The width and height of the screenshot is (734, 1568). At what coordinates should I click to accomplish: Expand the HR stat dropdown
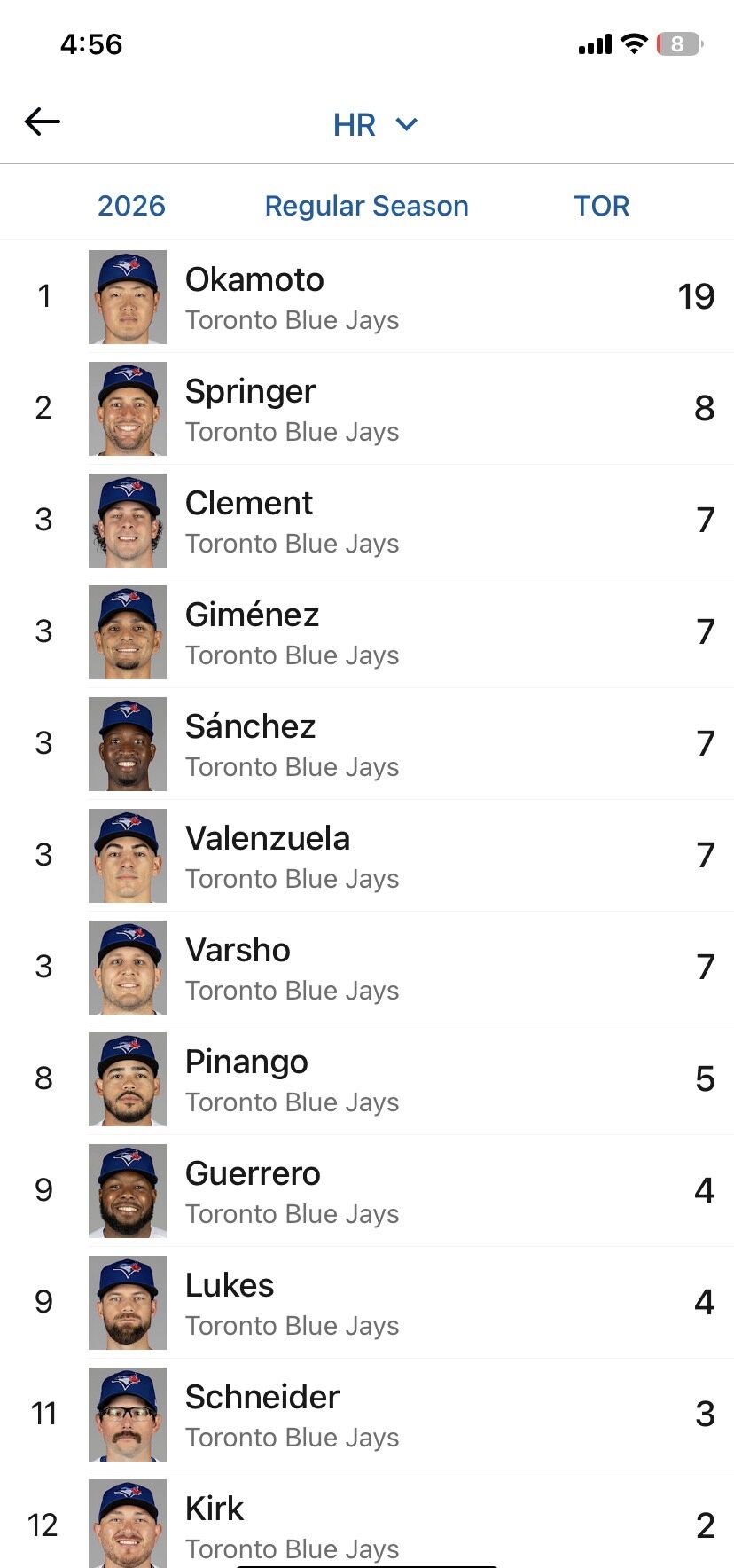pyautogui.click(x=374, y=124)
